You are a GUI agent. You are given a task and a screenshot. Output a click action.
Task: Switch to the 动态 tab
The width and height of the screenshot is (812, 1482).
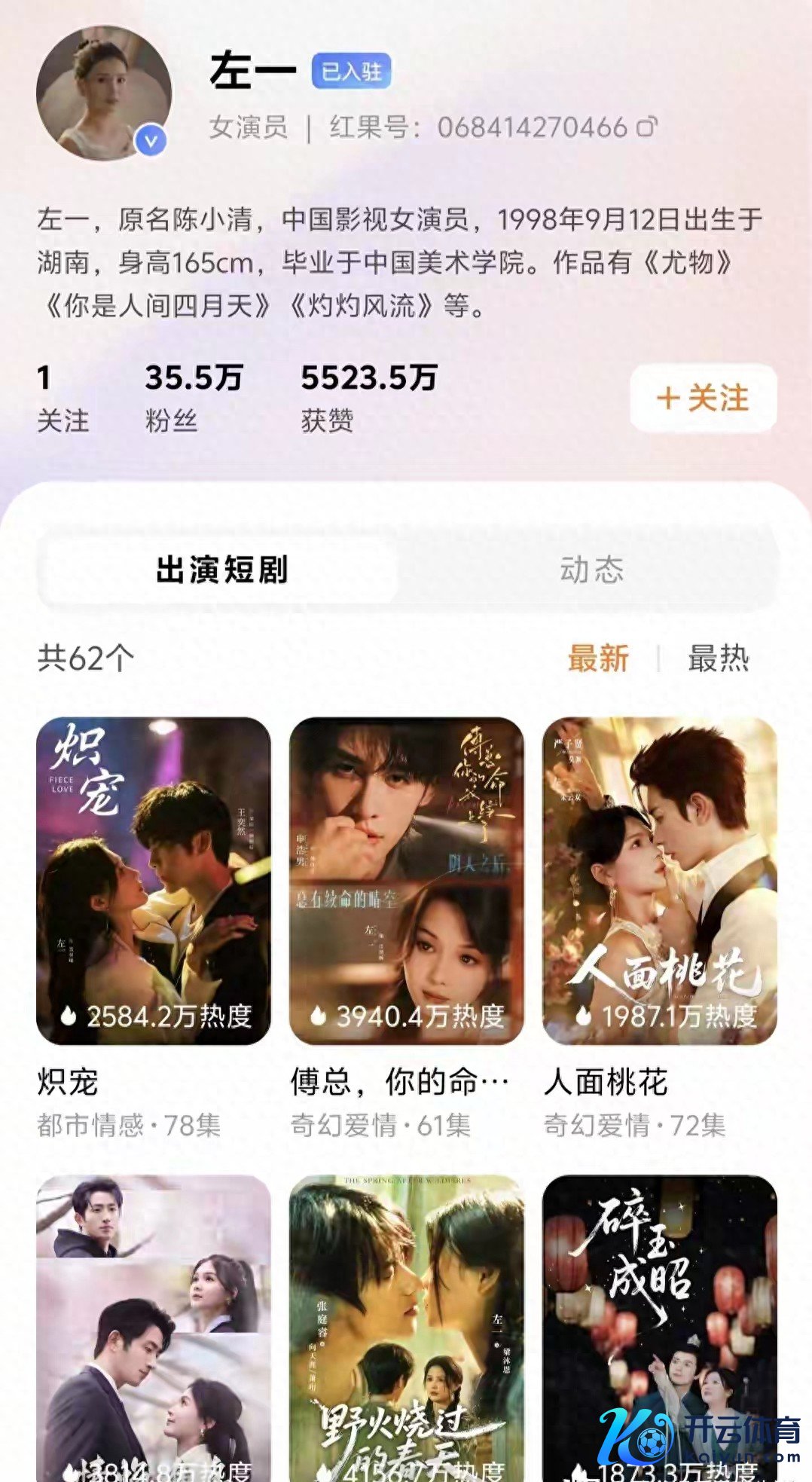point(591,570)
